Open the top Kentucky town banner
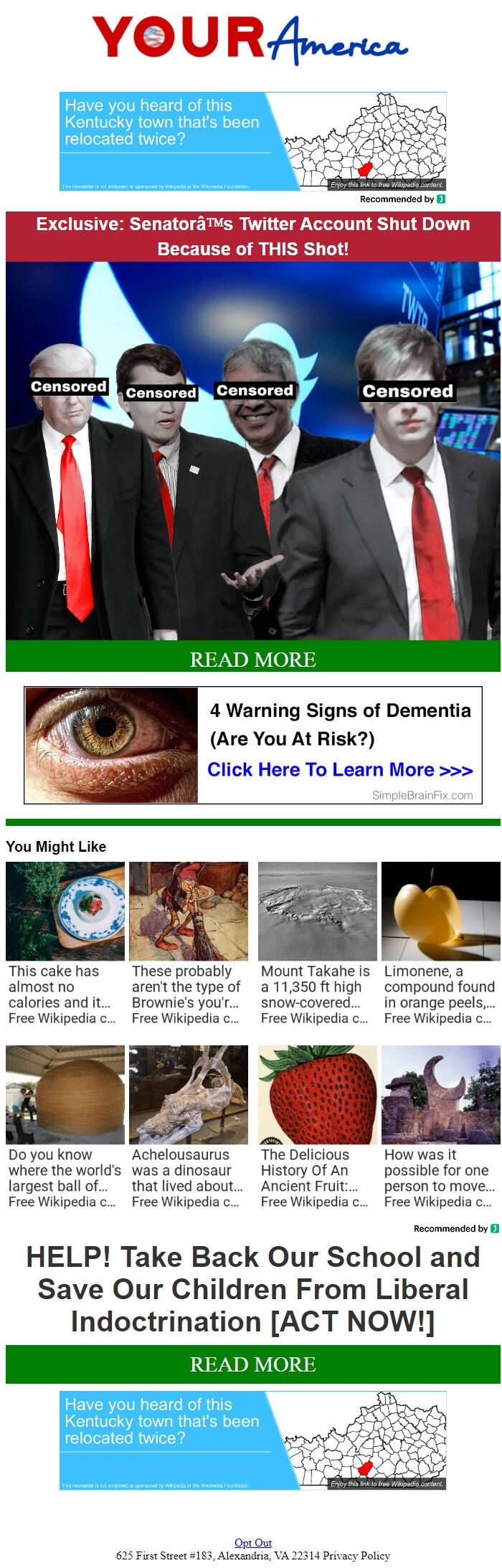Viewport: 502px width, 1568px height. (x=252, y=141)
